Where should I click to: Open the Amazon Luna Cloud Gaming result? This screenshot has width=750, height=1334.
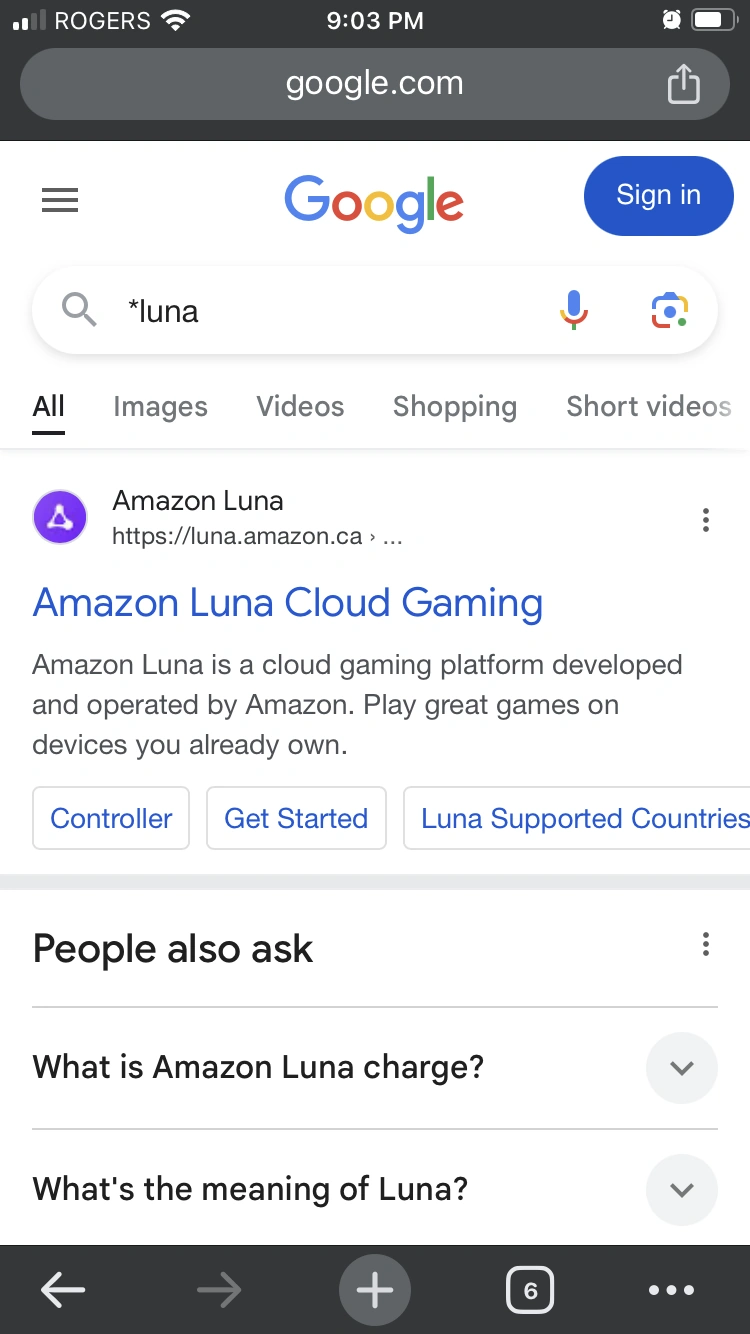point(288,603)
